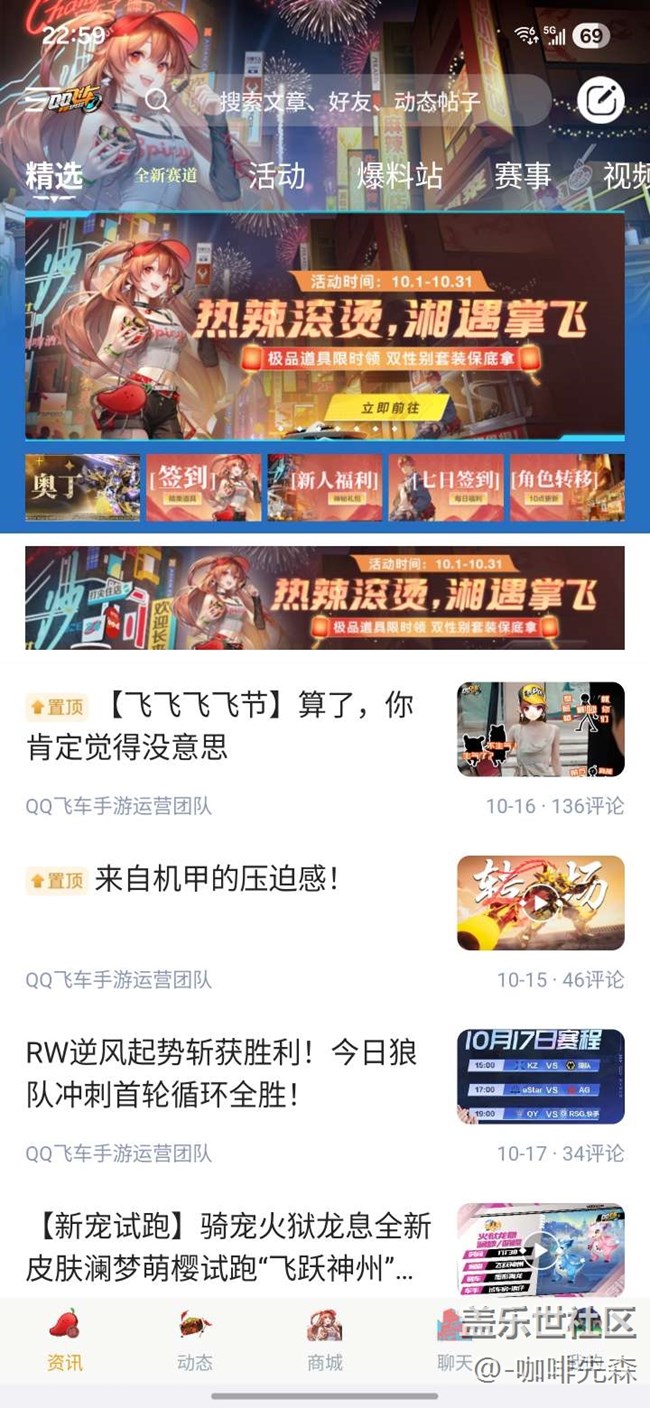The height and width of the screenshot is (1408, 650).
Task: Go to the 商城 bottom tab
Action: (325, 1340)
